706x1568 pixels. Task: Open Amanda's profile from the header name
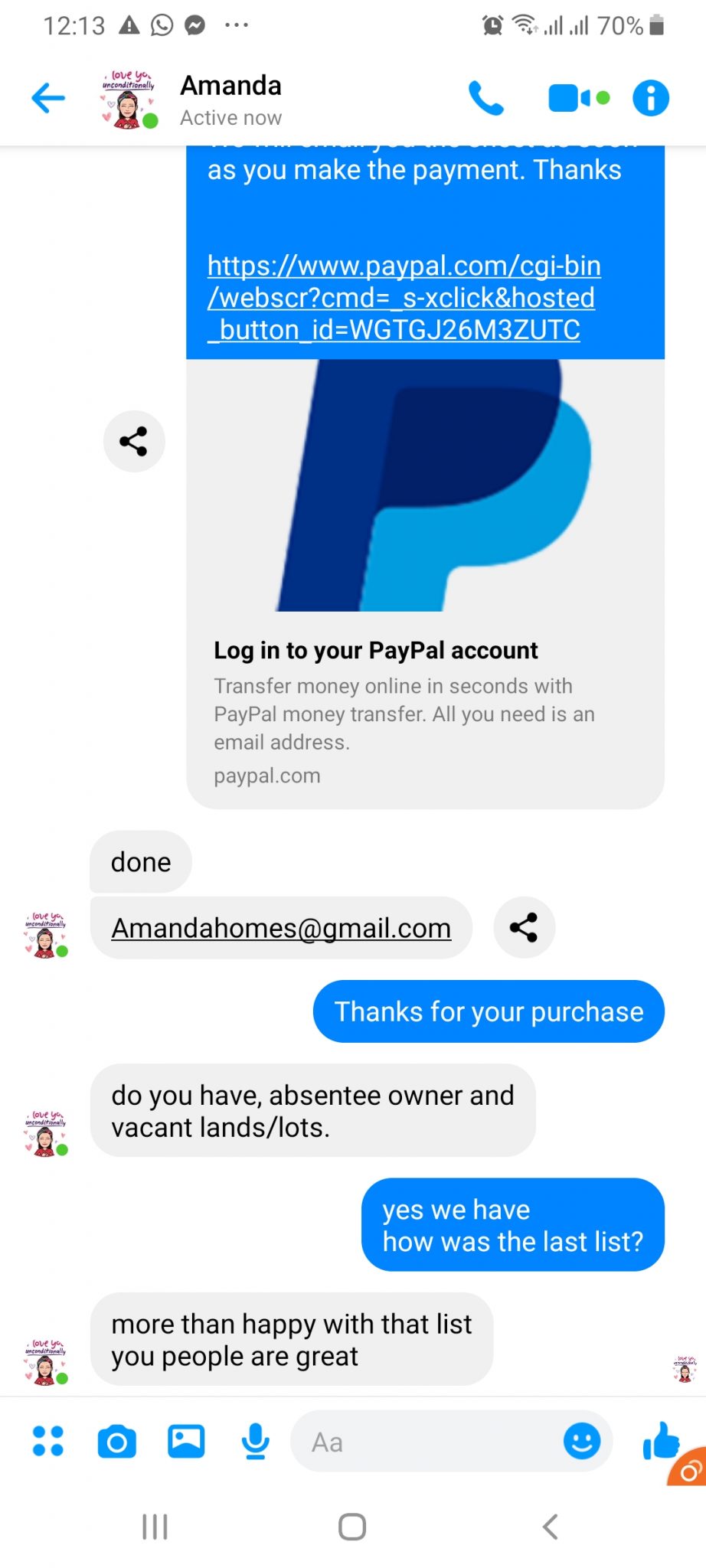point(230,86)
